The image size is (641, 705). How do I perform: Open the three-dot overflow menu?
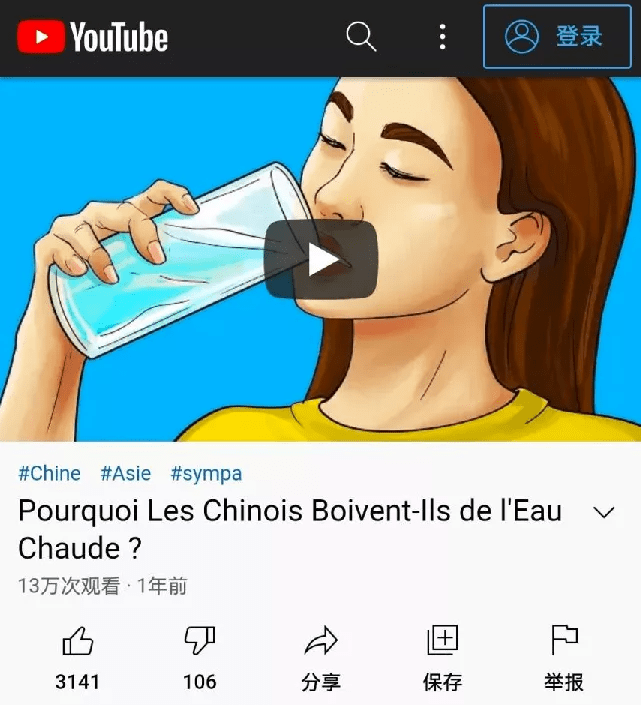pyautogui.click(x=442, y=38)
